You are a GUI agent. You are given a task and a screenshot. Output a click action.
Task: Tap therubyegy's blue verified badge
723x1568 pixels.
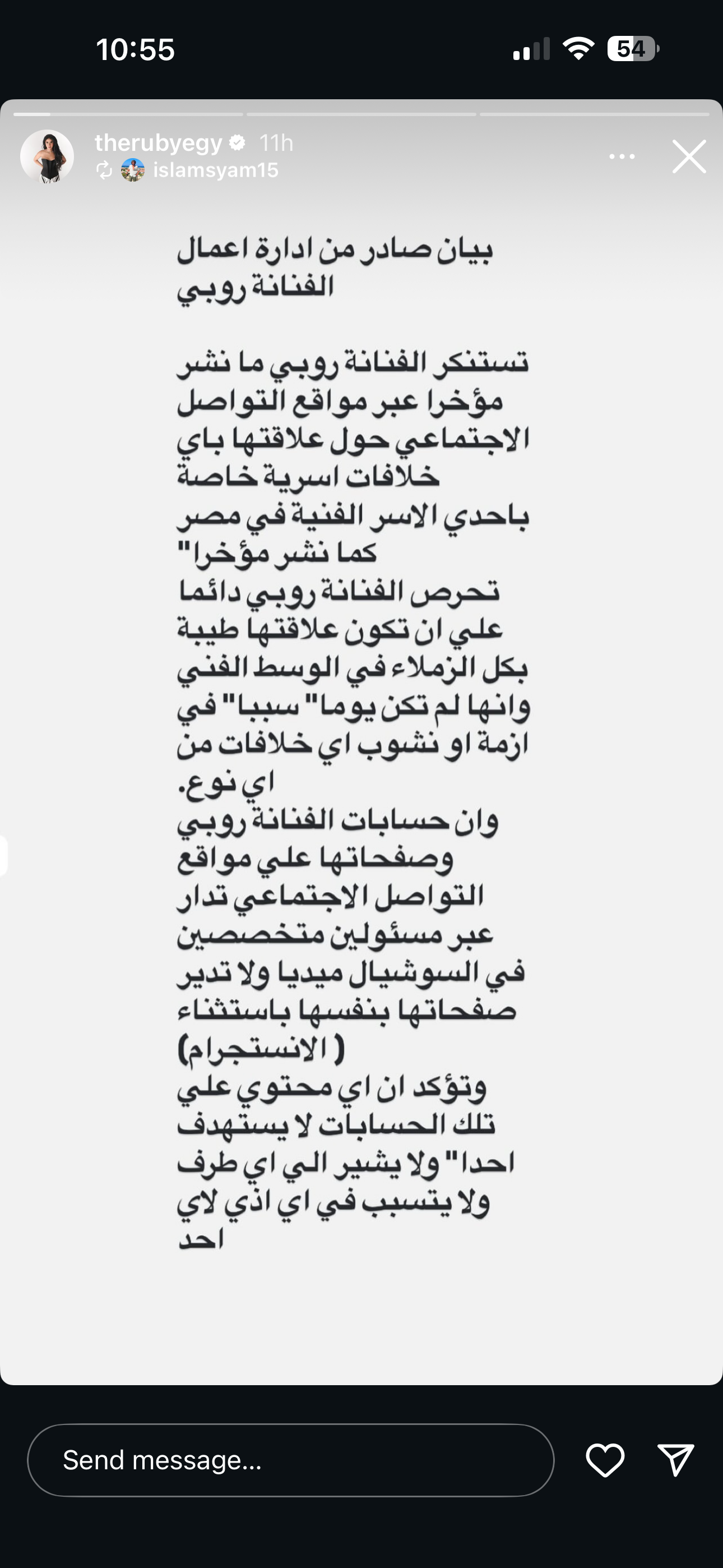click(237, 144)
